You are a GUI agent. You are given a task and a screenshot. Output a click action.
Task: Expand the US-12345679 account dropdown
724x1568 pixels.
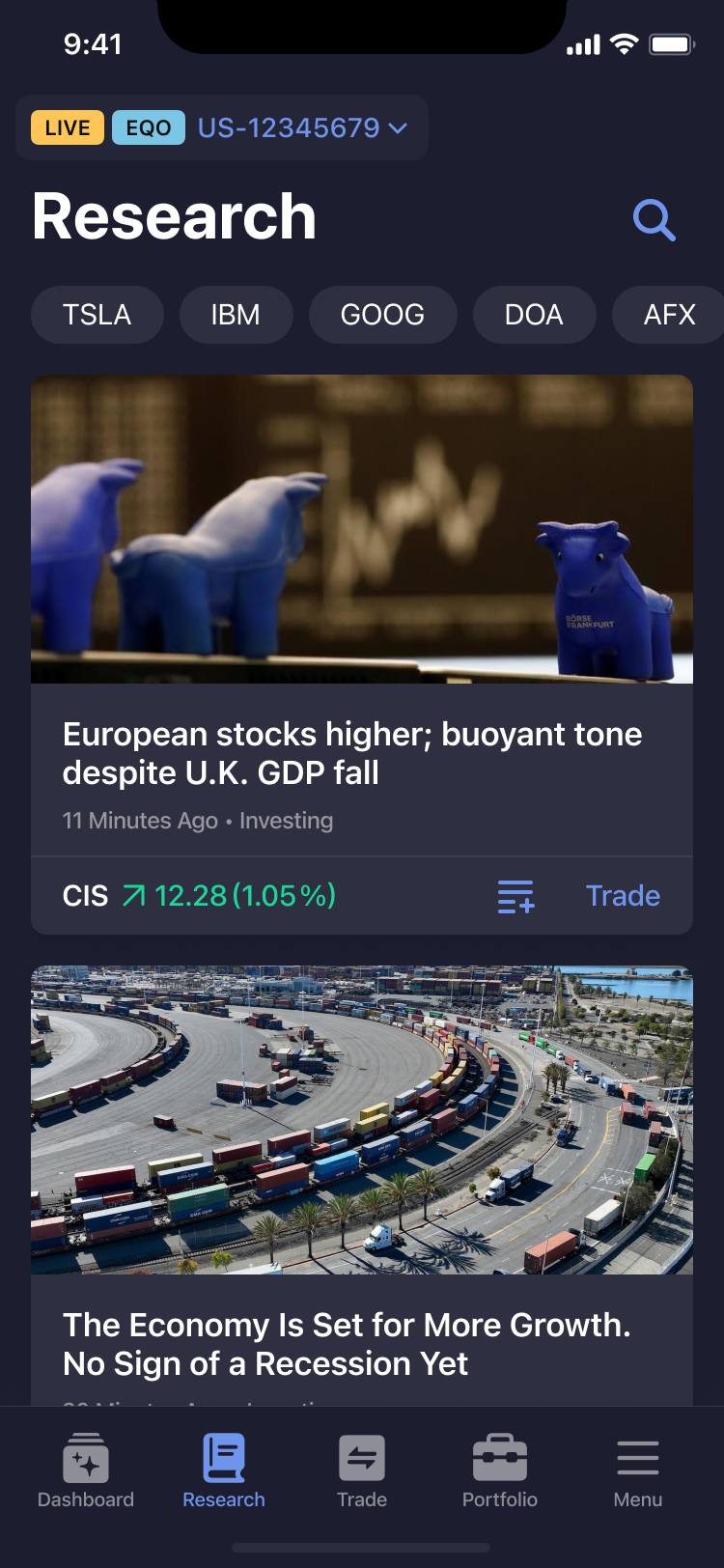coord(302,127)
